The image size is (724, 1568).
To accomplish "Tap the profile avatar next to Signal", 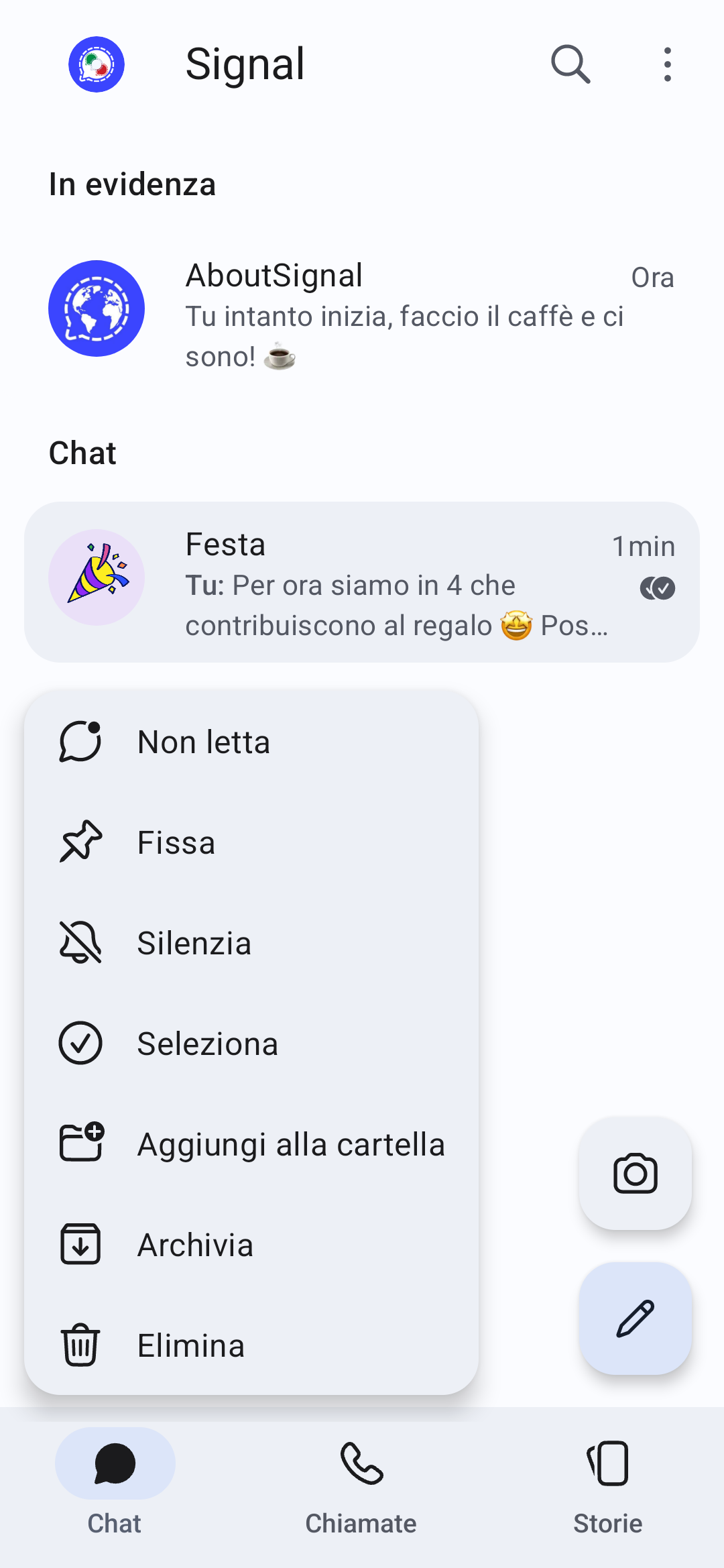I will point(97,64).
